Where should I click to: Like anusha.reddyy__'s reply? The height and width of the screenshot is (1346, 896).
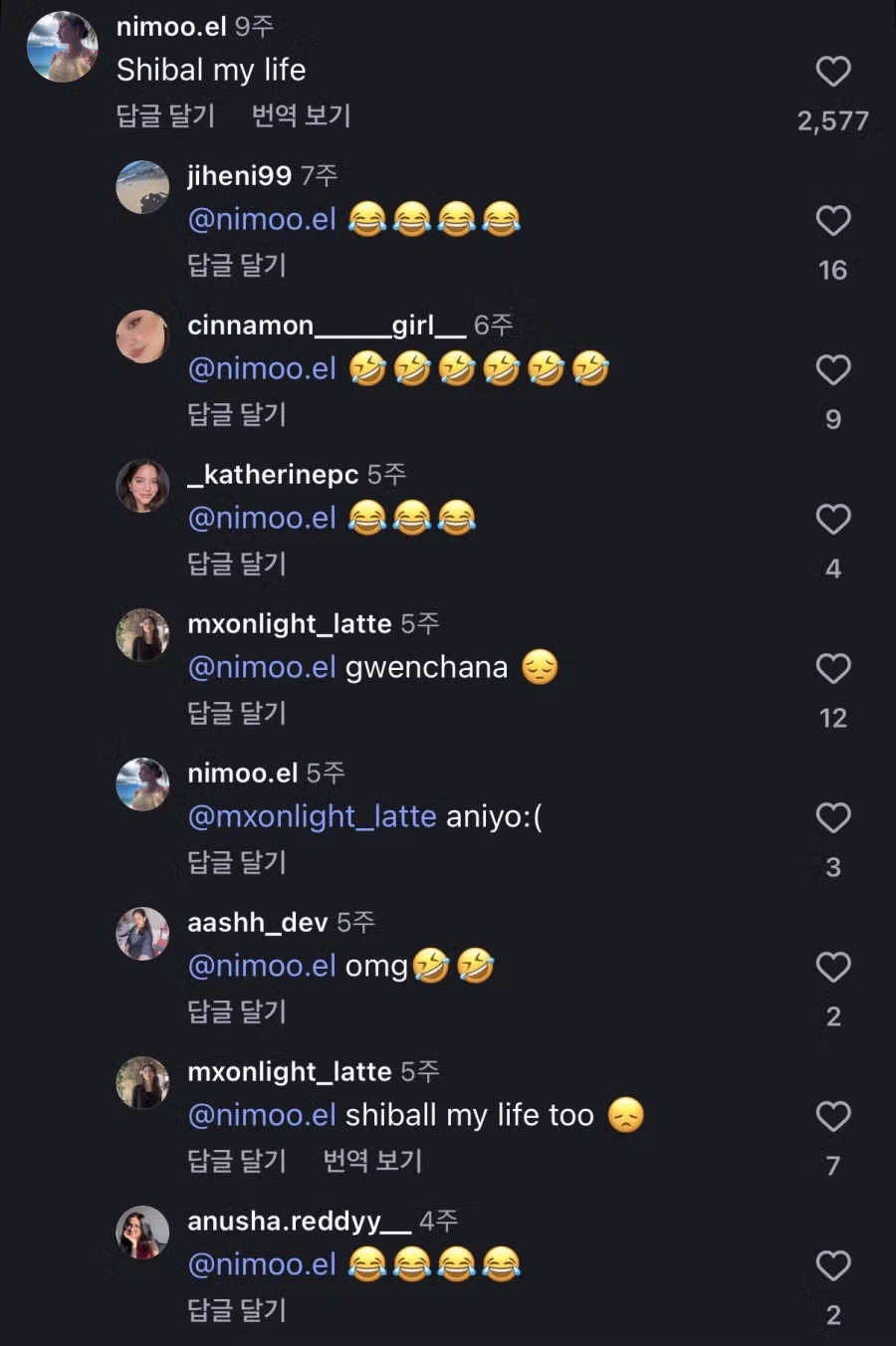(832, 1266)
